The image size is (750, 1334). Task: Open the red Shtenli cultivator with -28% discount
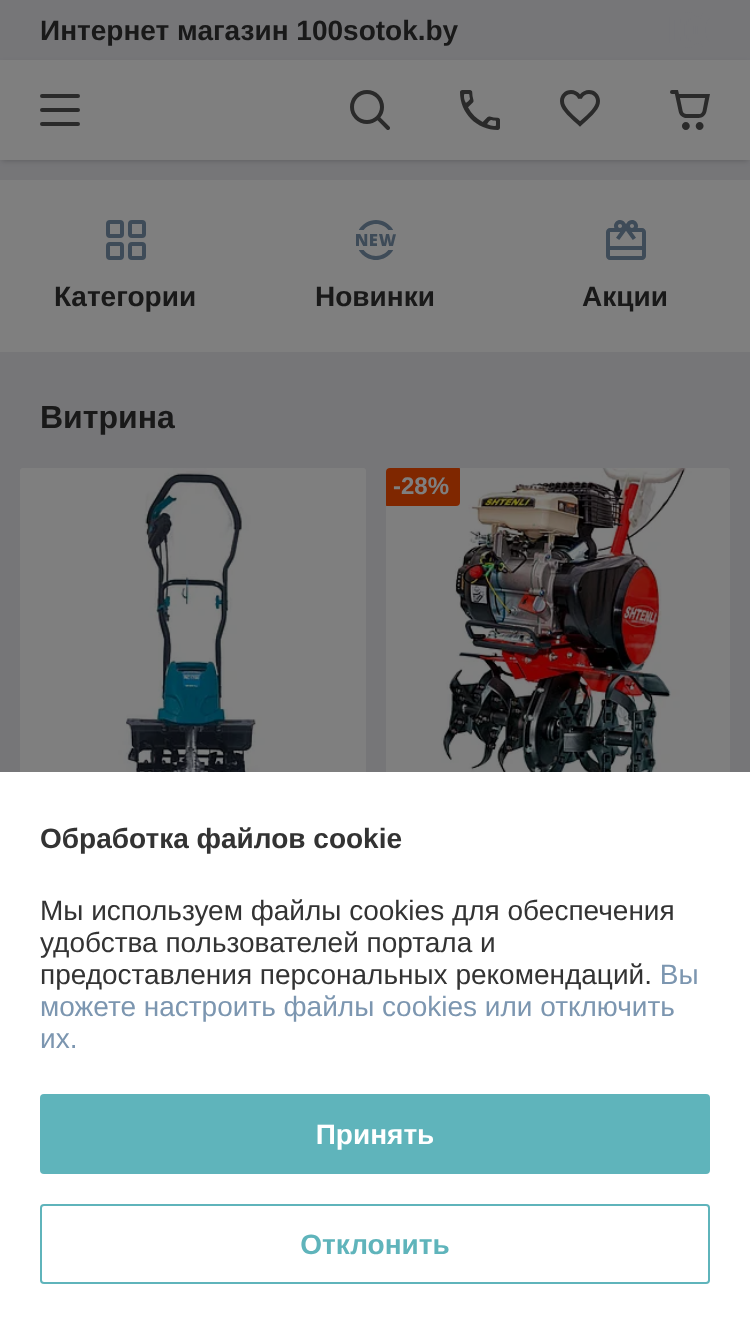[558, 620]
